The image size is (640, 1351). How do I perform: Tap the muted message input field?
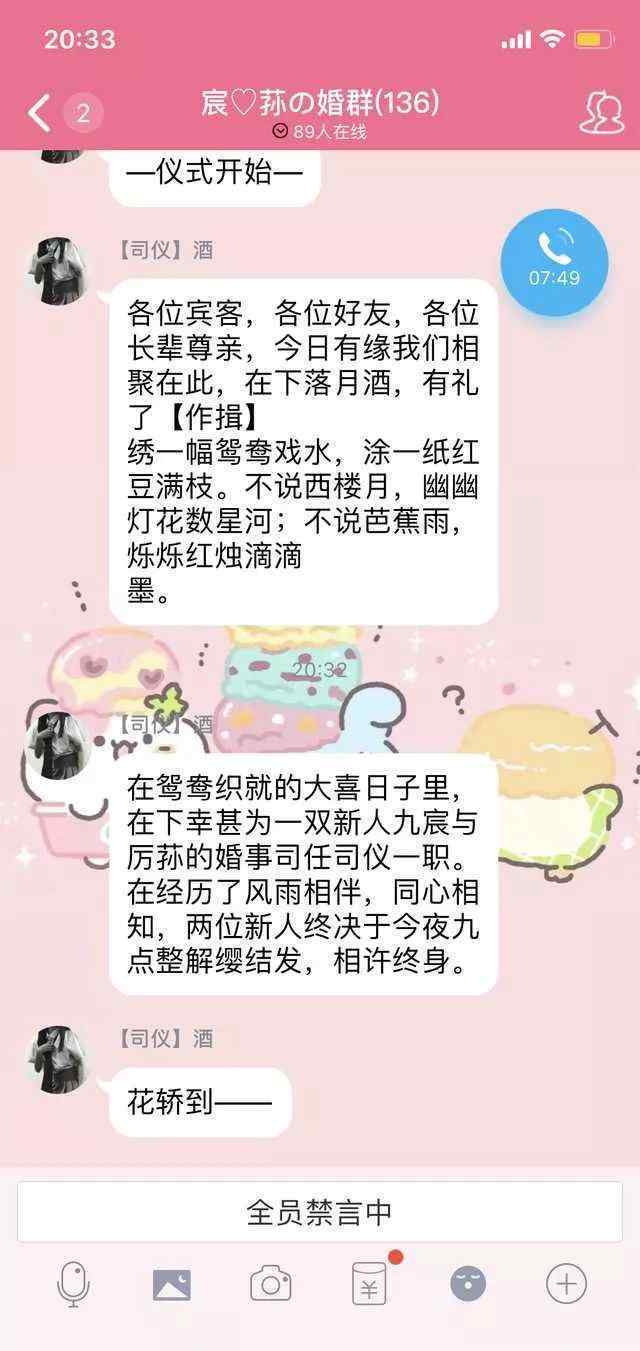tap(320, 1212)
